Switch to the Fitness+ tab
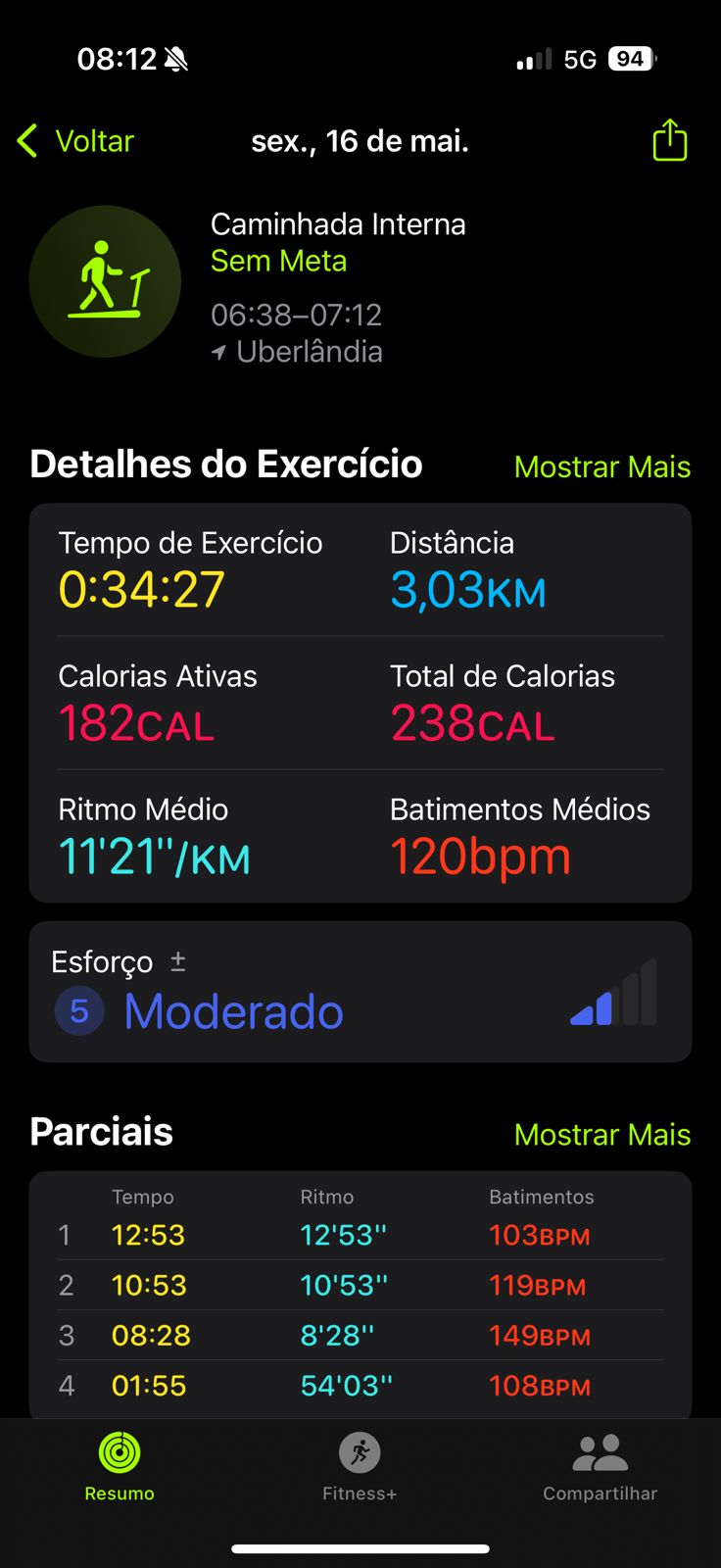 tap(360, 1467)
